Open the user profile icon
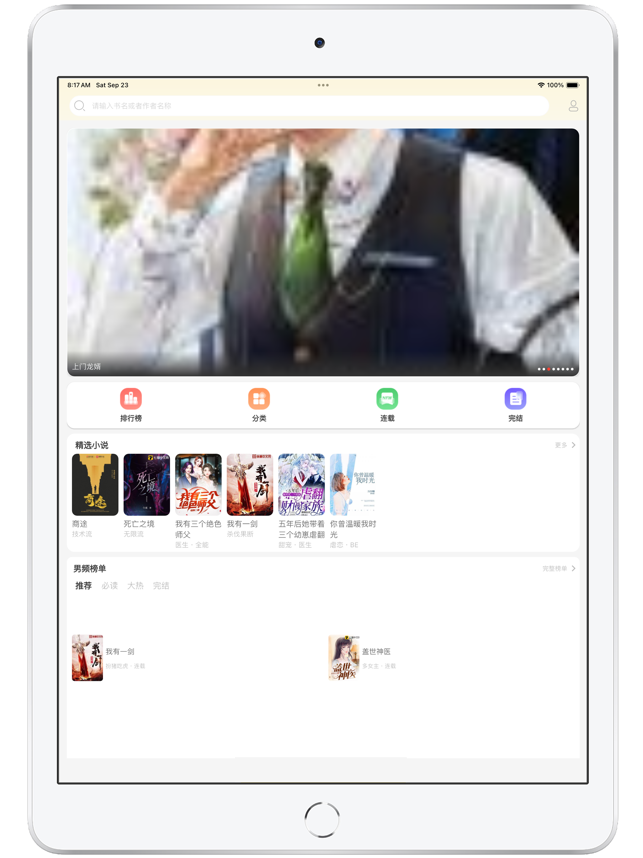The width and height of the screenshot is (643, 858). point(573,106)
